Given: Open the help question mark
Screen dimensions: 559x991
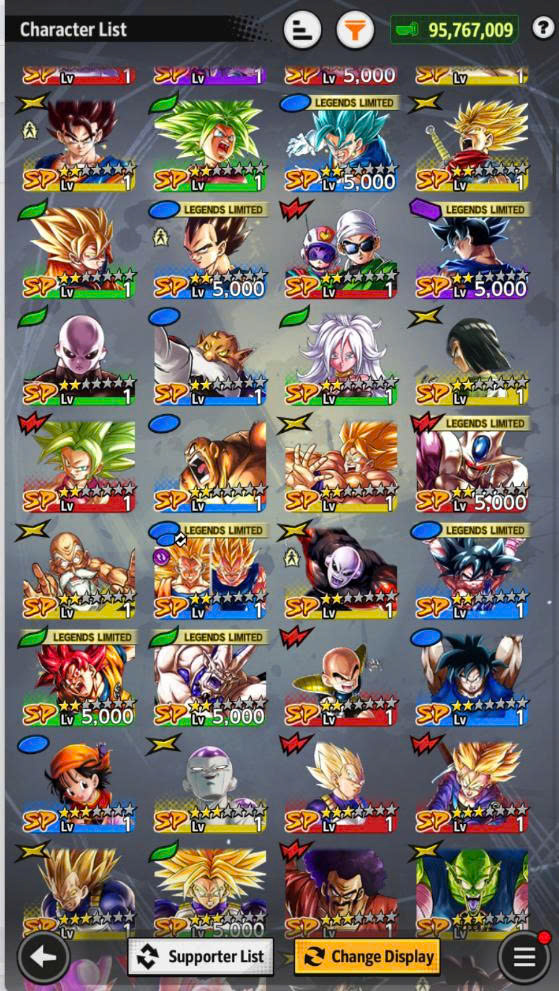Looking at the screenshot, I should pos(543,28).
